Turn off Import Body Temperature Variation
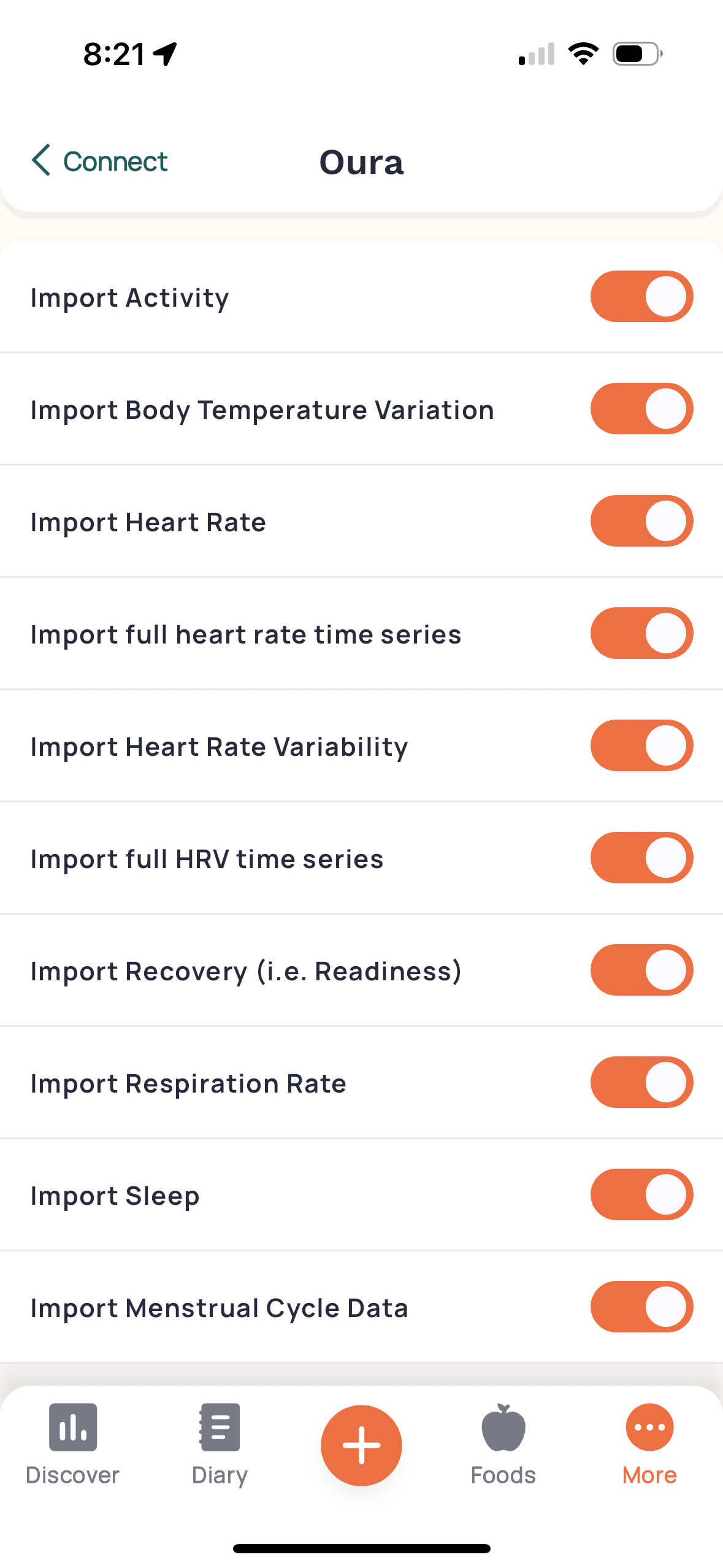Viewport: 723px width, 1568px height. pyautogui.click(x=640, y=409)
